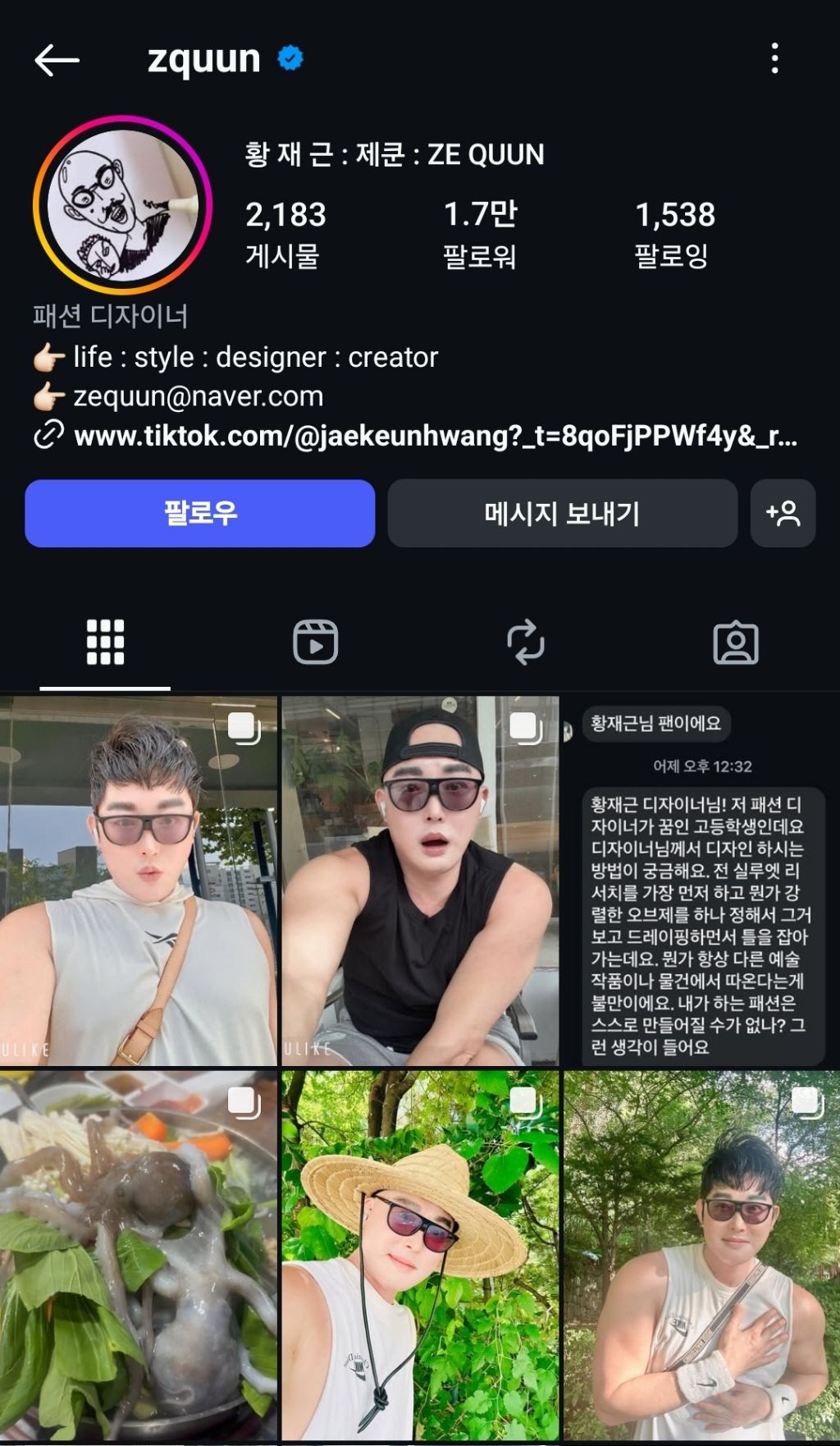Open the 1.7만 followers list
This screenshot has width=840, height=1446.
(x=480, y=234)
